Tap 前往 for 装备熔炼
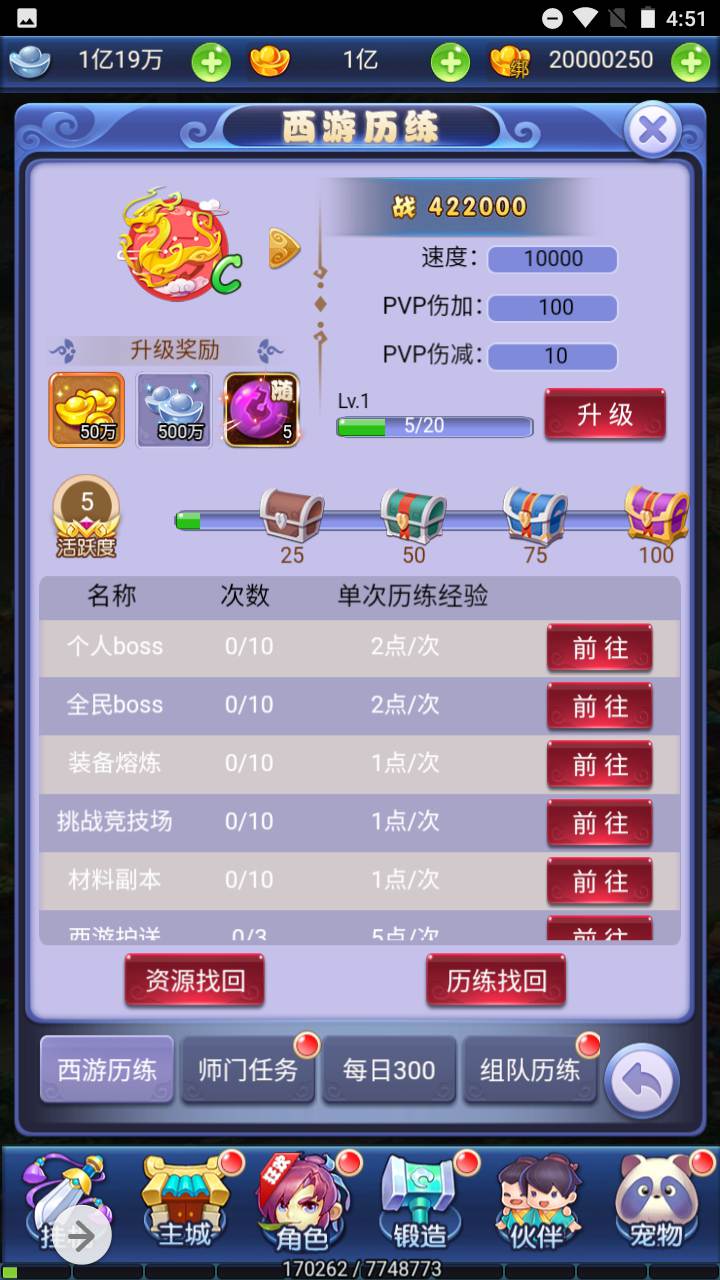Image resolution: width=720 pixels, height=1280 pixels. click(x=599, y=765)
